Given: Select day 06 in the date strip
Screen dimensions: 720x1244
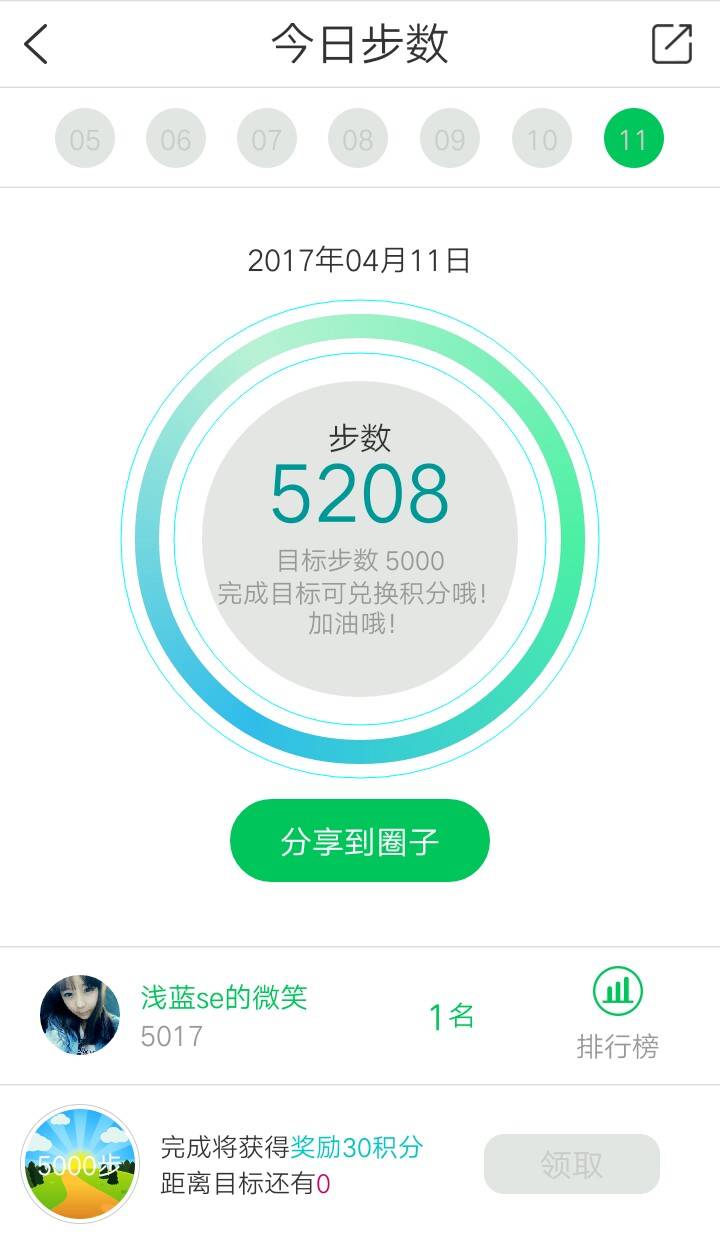Looking at the screenshot, I should [176, 139].
